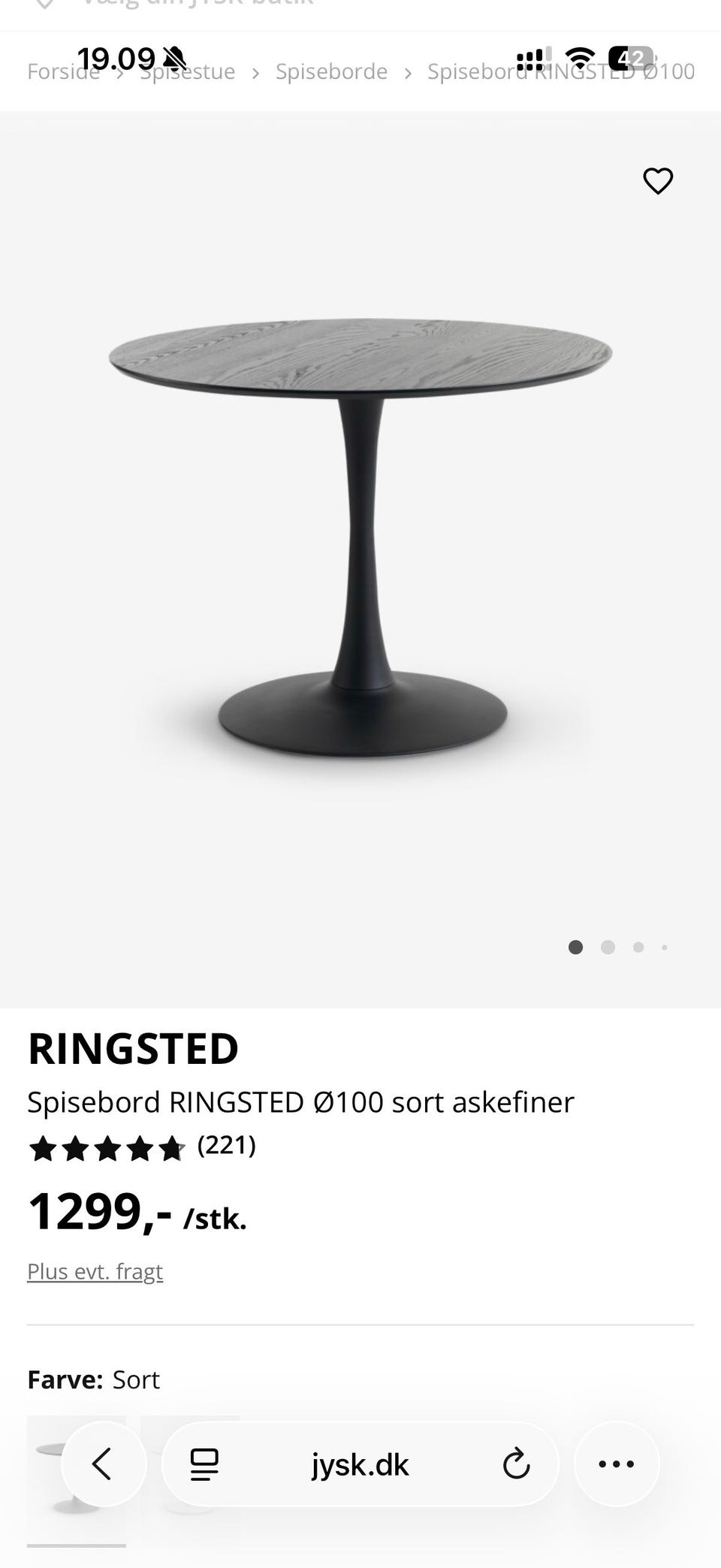Reload the jysk.dk page
The image size is (721, 1568).
click(x=516, y=1464)
